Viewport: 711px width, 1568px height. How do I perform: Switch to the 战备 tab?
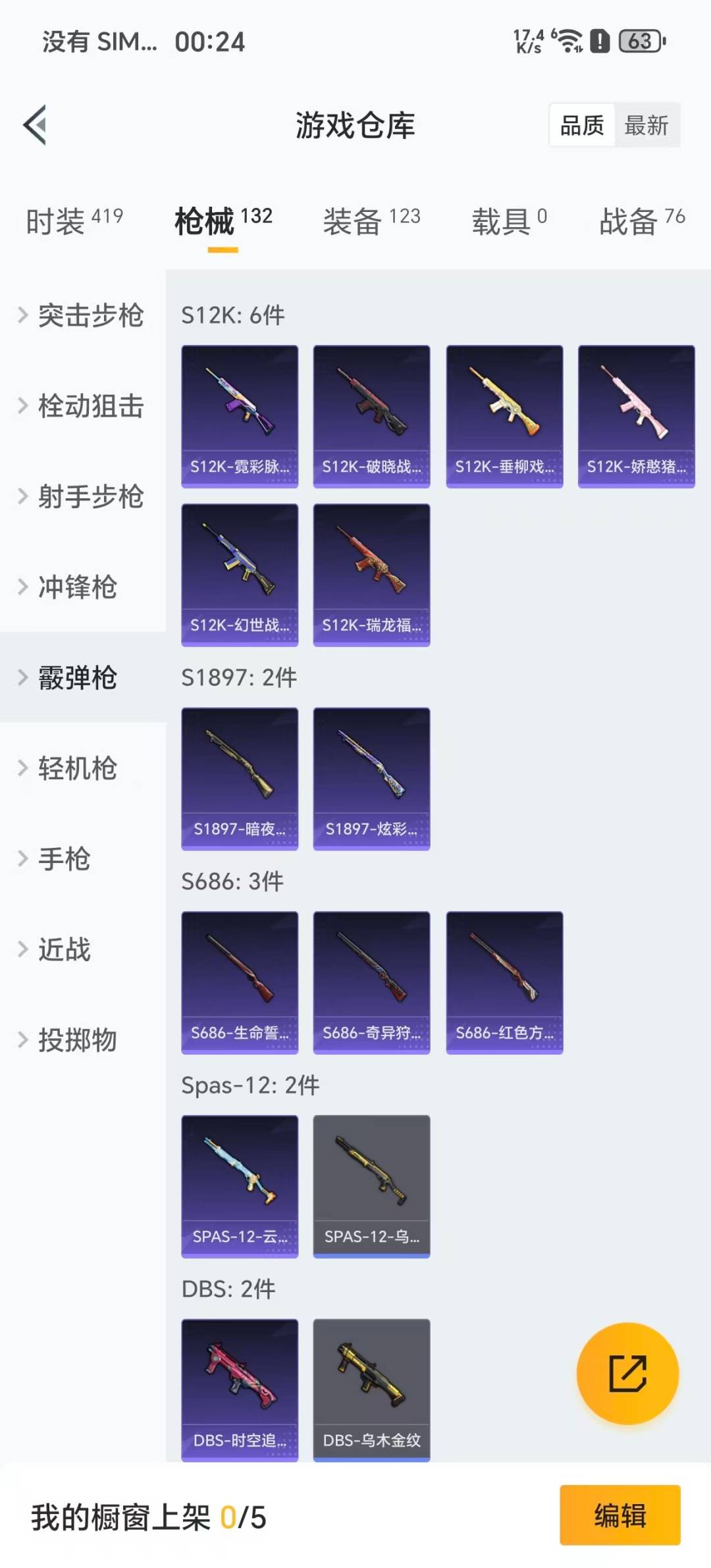point(642,221)
